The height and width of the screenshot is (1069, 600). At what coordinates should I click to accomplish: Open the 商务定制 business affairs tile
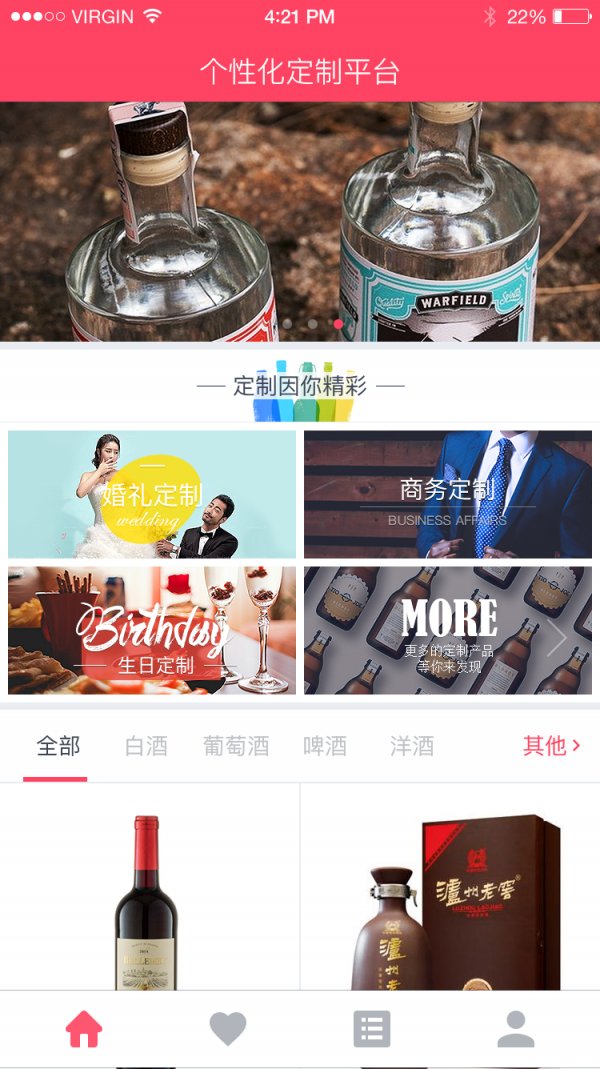point(447,494)
